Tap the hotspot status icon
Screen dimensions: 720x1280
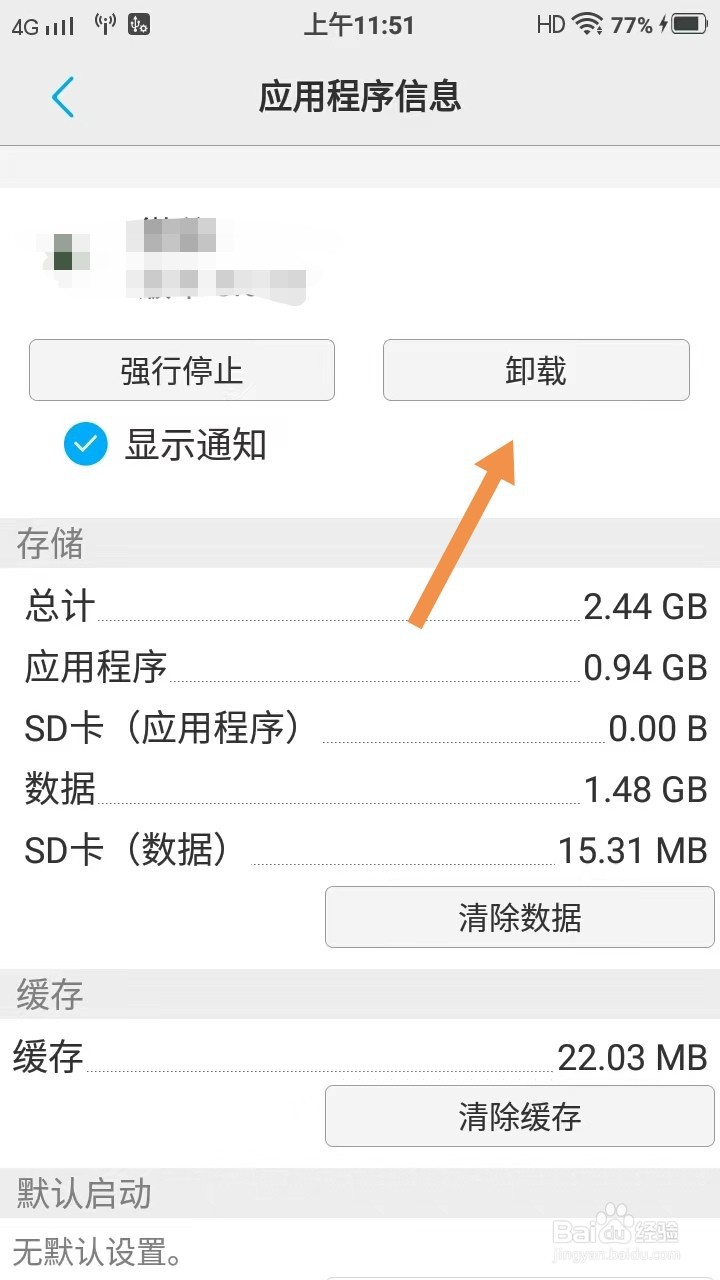tap(104, 25)
